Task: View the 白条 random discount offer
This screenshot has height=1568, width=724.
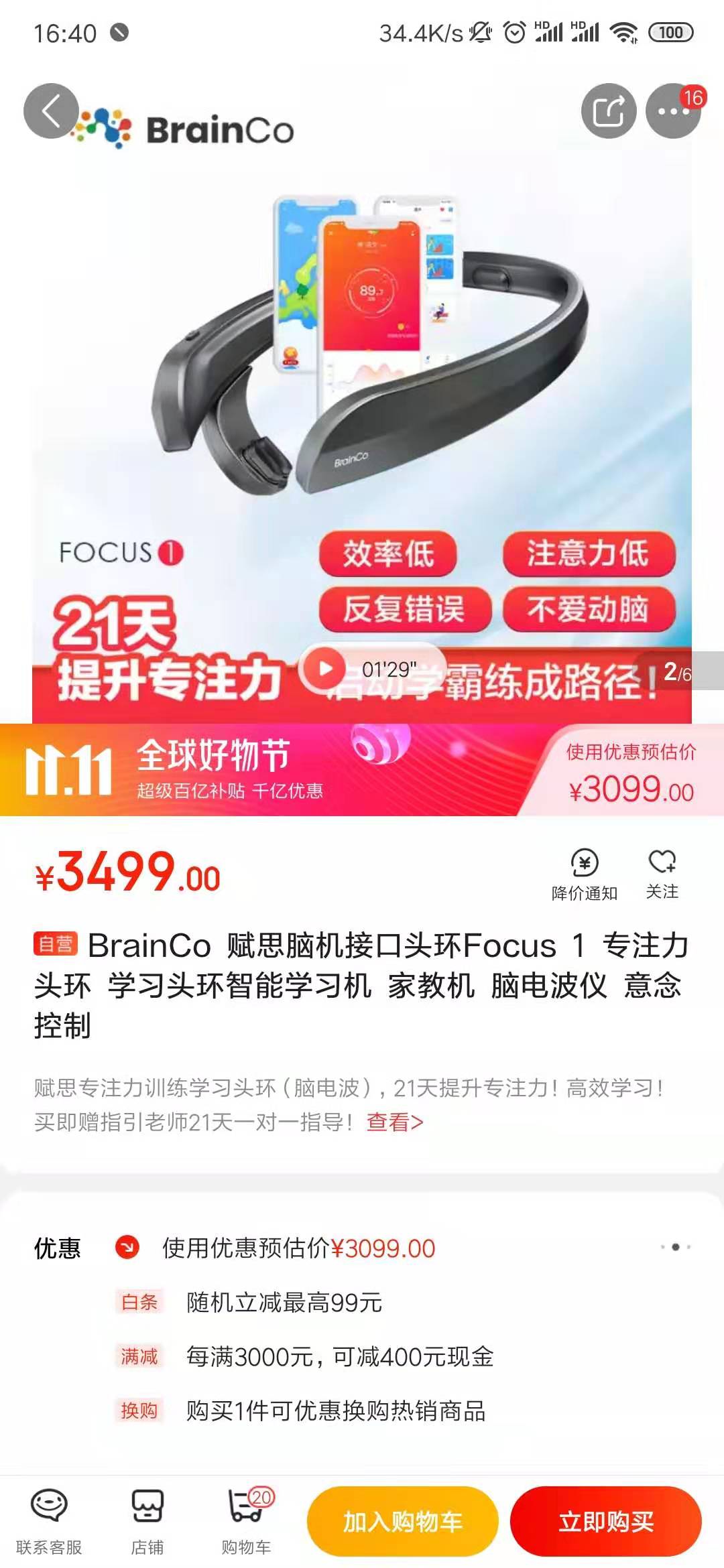Action: 284,1303
